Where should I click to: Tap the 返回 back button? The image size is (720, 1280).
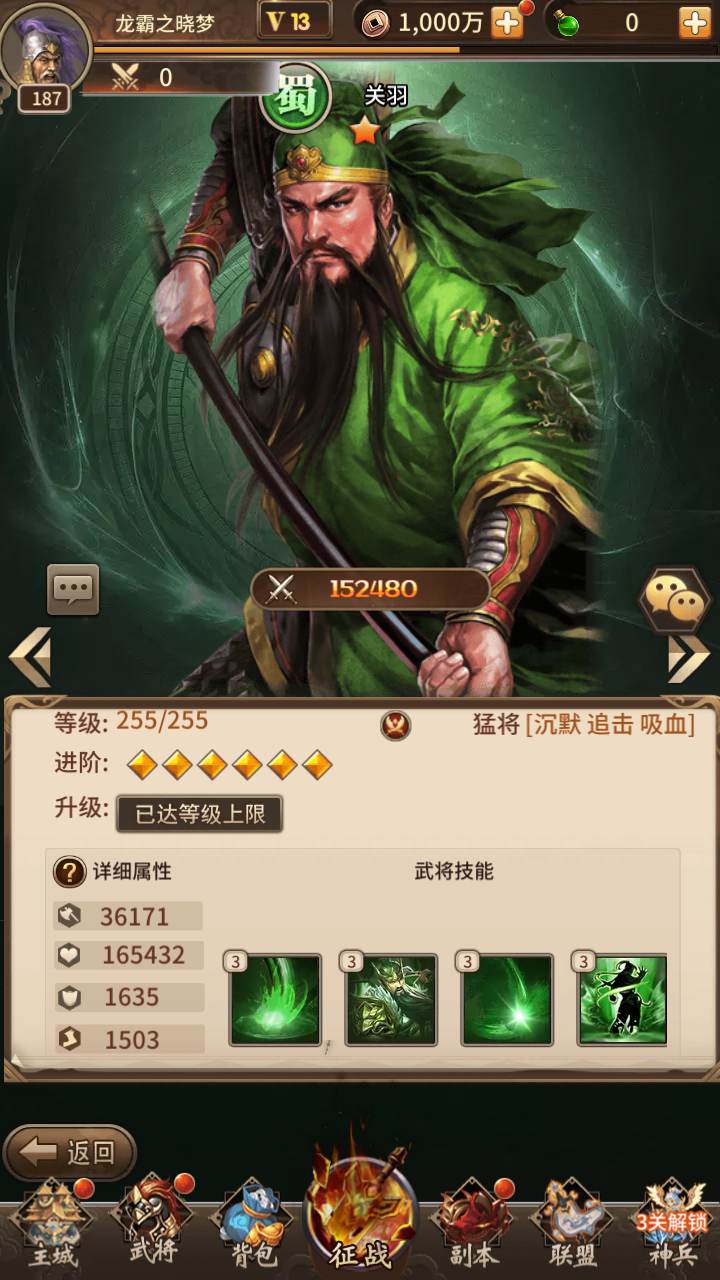pyautogui.click(x=70, y=1153)
